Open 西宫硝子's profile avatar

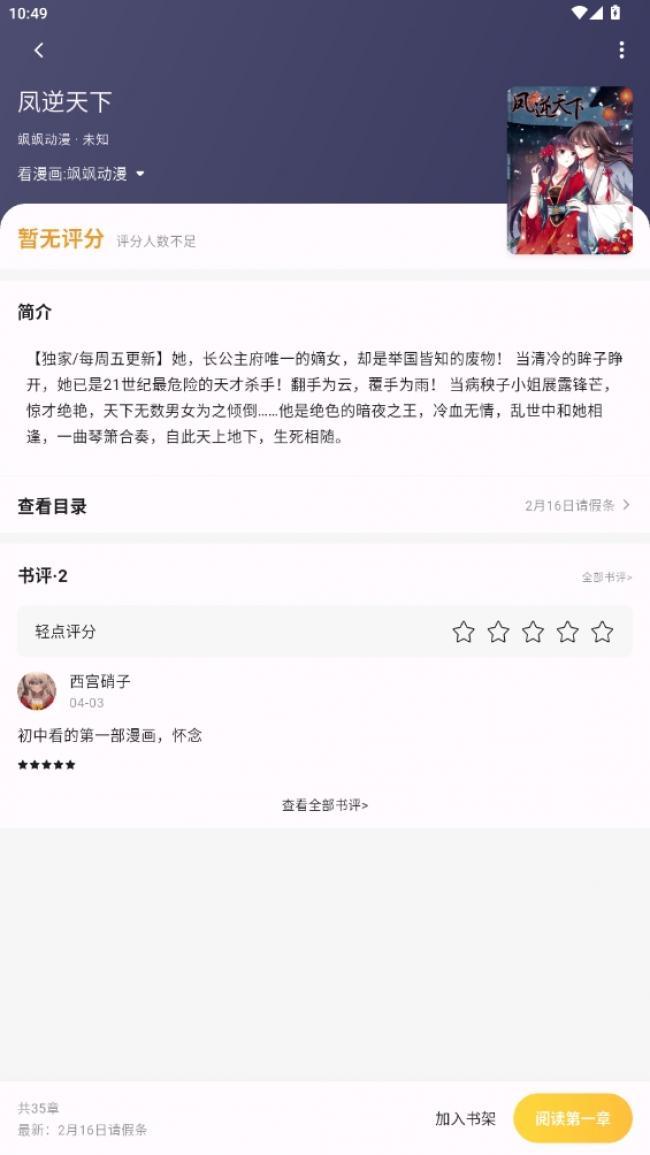[37, 691]
